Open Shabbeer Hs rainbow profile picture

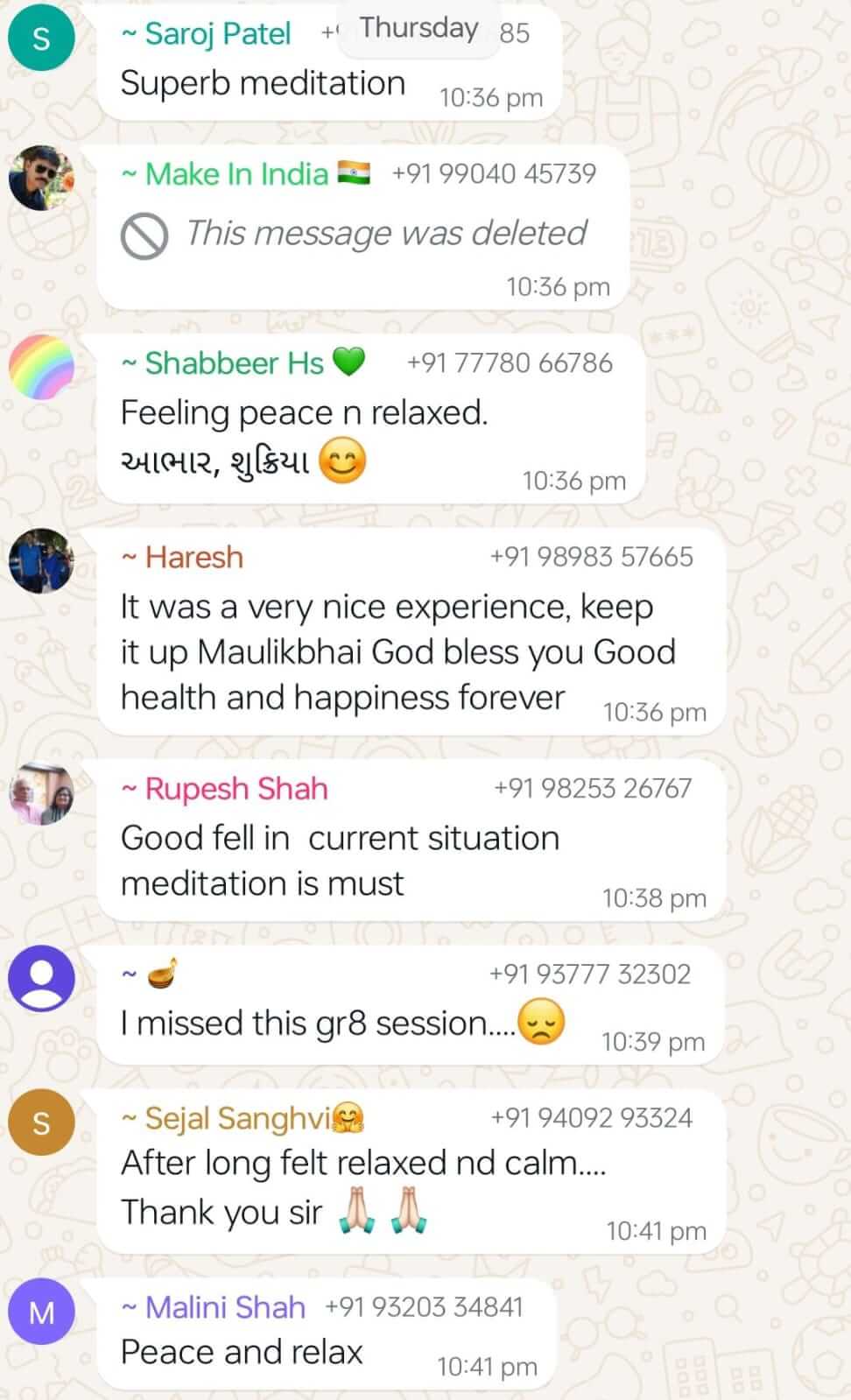click(x=41, y=367)
